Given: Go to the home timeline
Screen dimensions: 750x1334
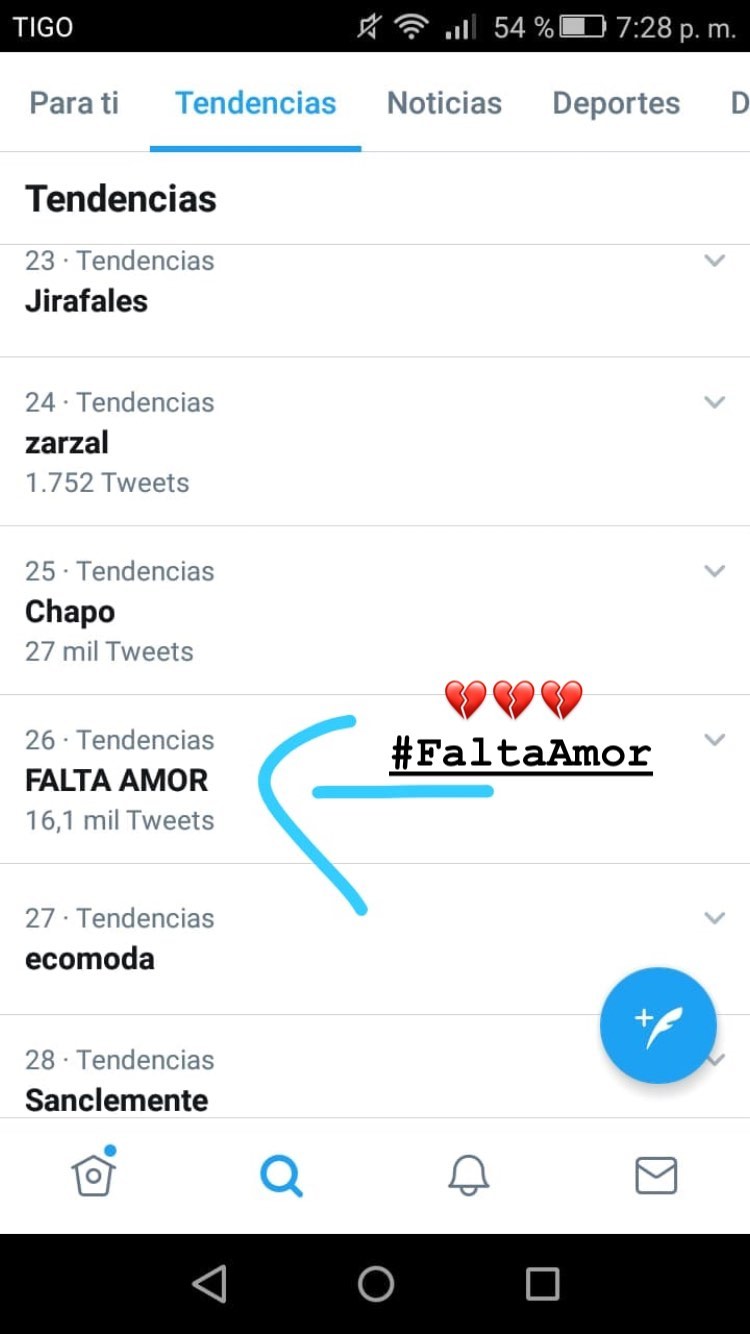Looking at the screenshot, I should point(93,1175).
